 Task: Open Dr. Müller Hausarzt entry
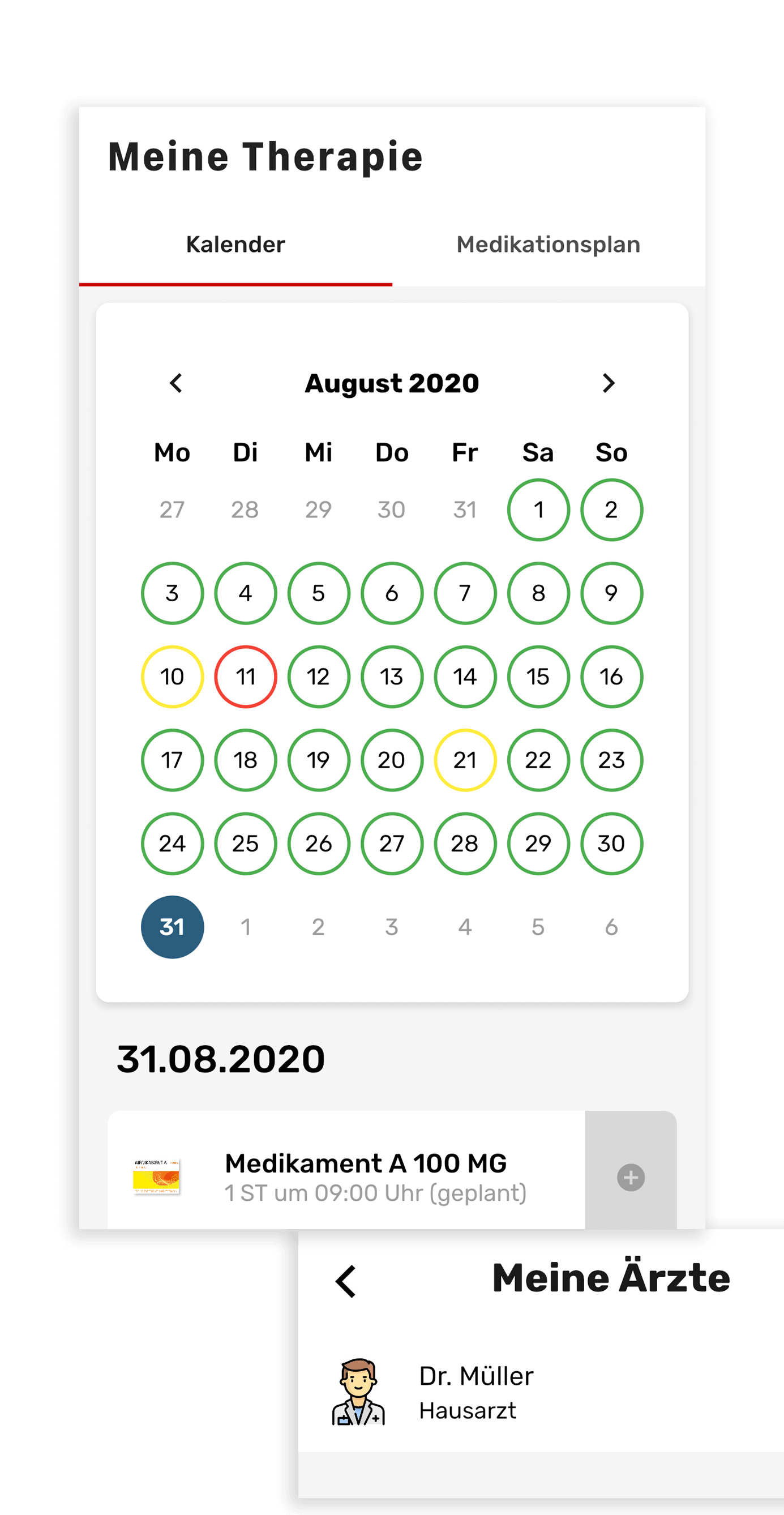click(x=541, y=1392)
